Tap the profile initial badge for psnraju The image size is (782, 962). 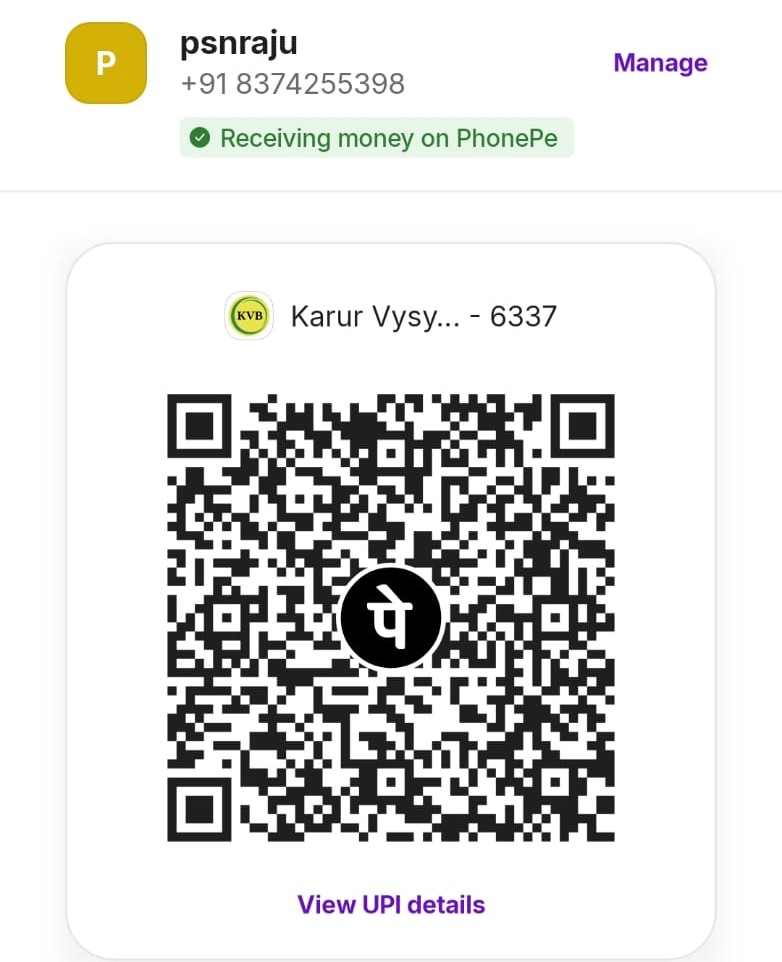tap(105, 63)
